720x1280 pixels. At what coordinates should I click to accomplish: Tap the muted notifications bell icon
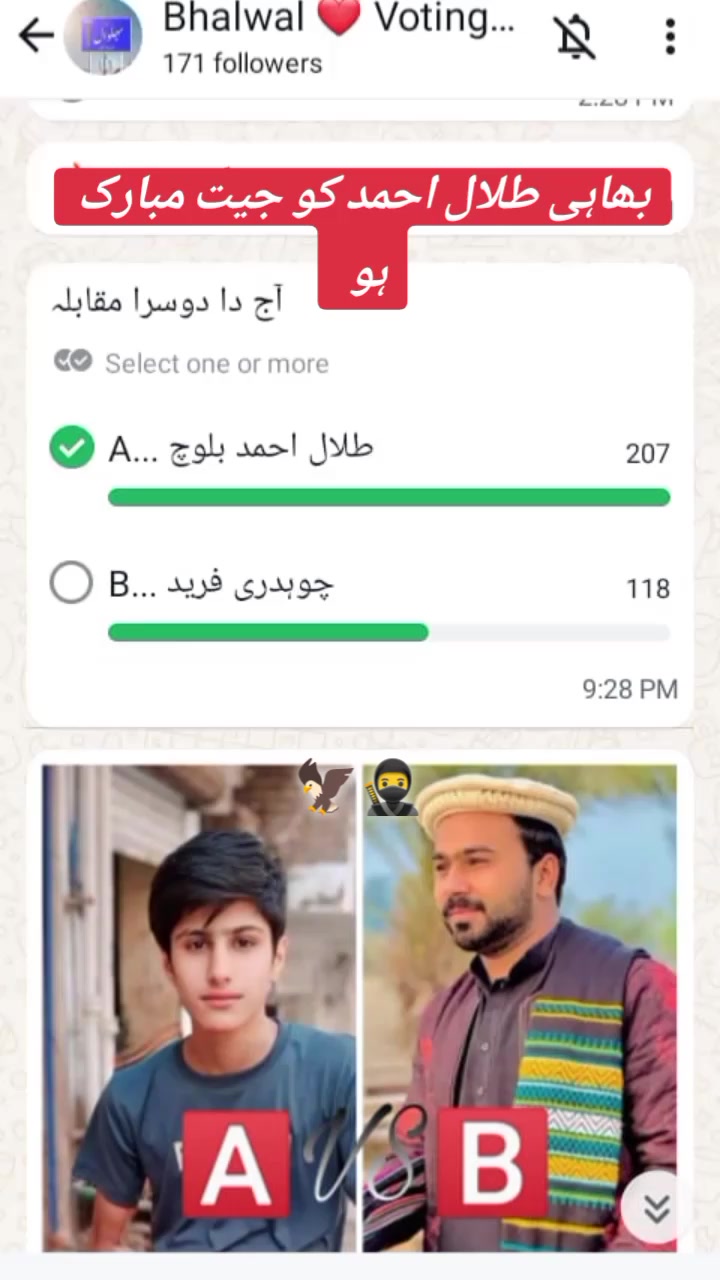575,37
